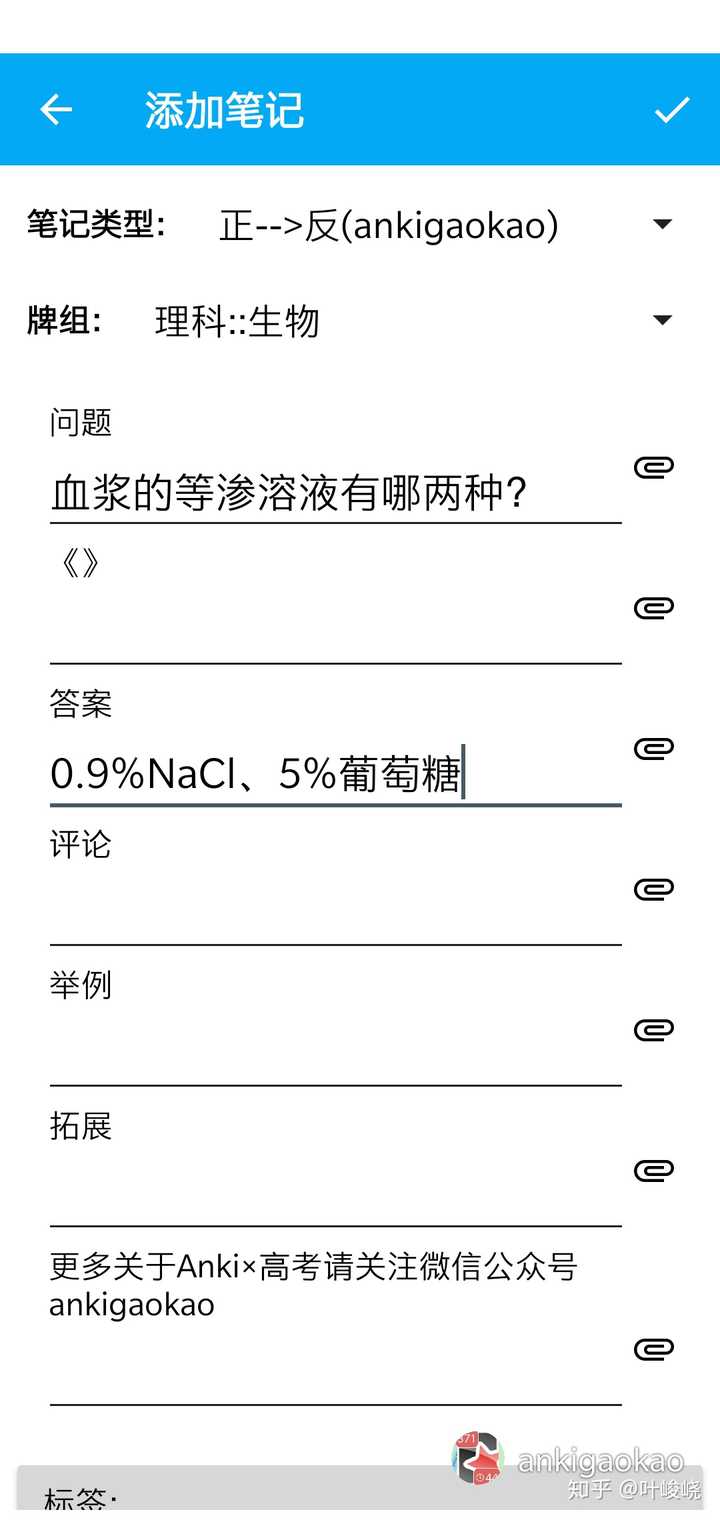The width and height of the screenshot is (720, 1520).
Task: Attach media to the 举例 field
Action: point(654,1029)
